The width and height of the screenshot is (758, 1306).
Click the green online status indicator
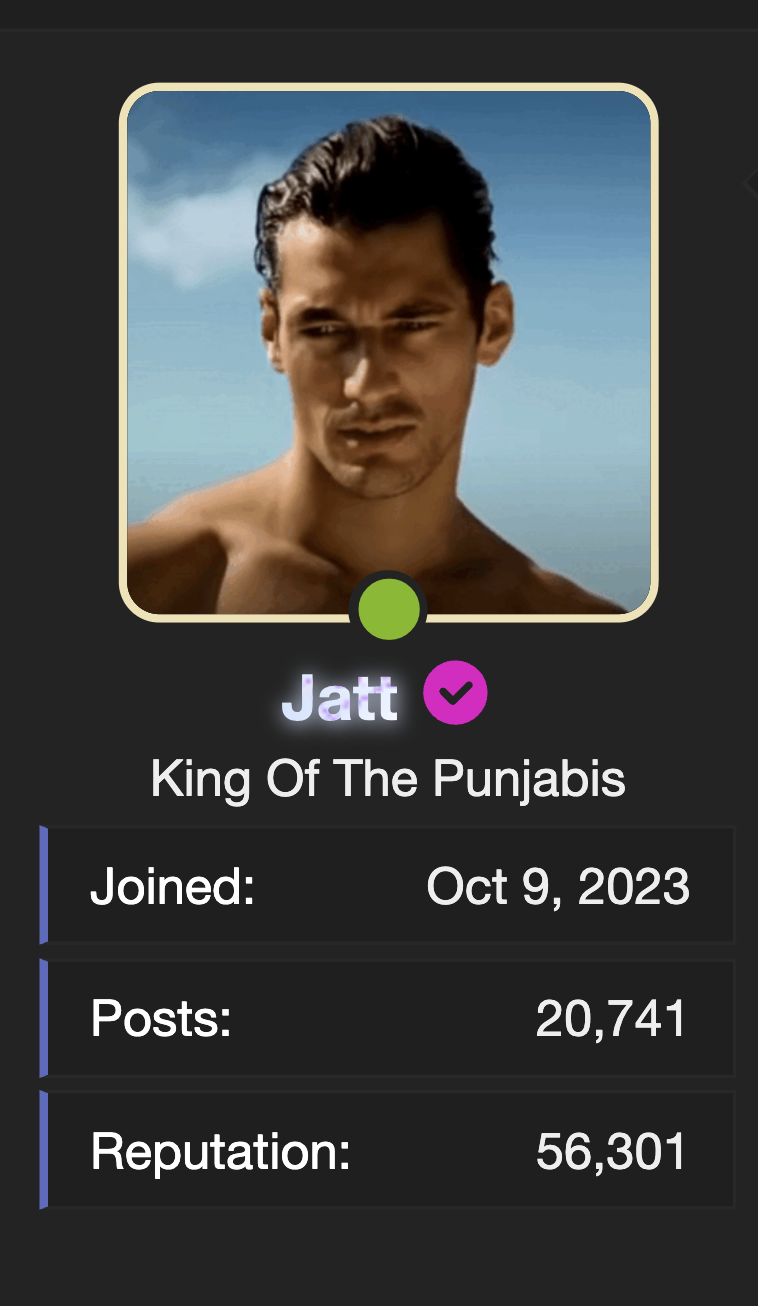(x=389, y=608)
